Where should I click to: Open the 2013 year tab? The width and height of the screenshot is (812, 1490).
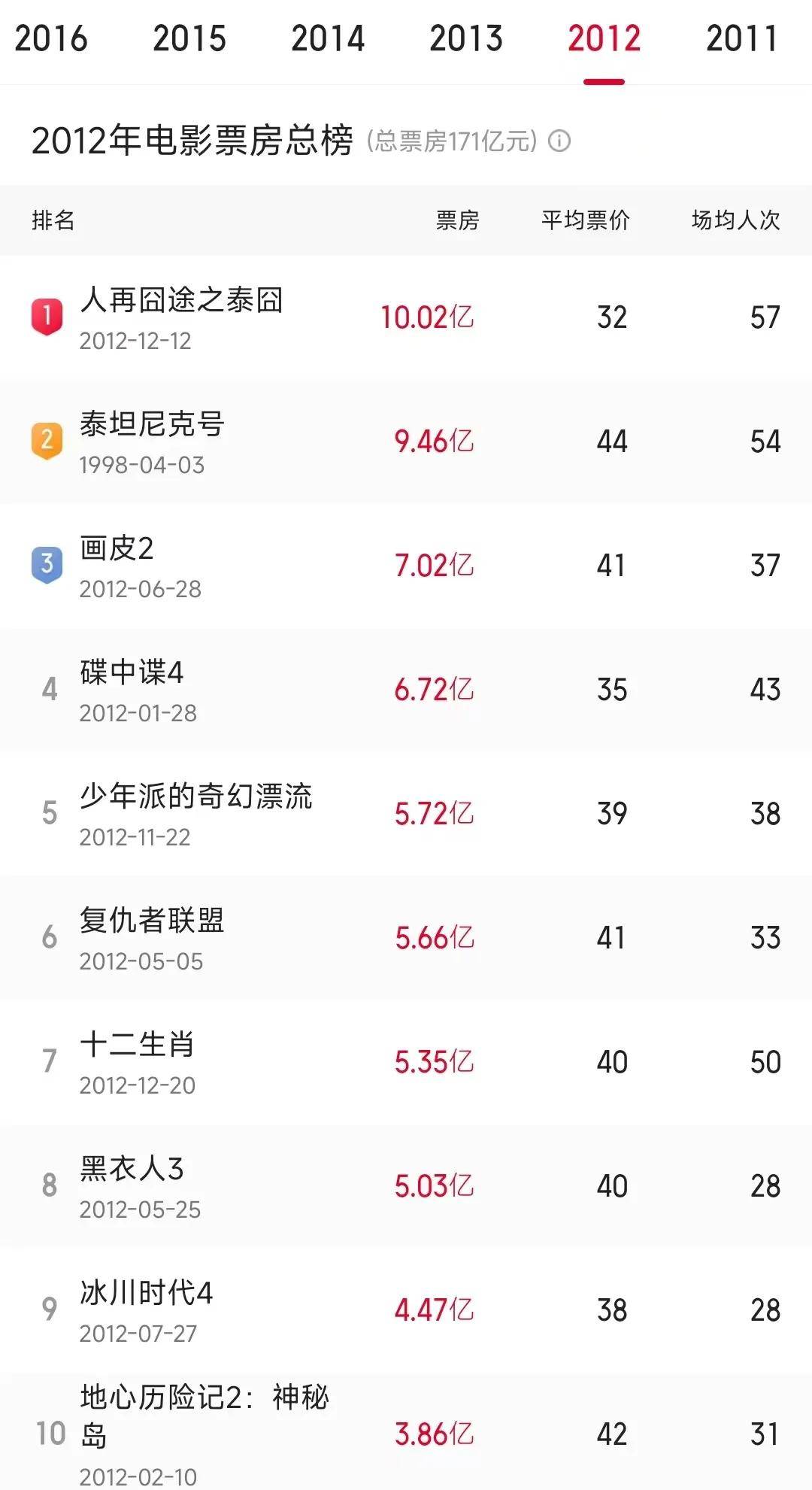pos(466,39)
